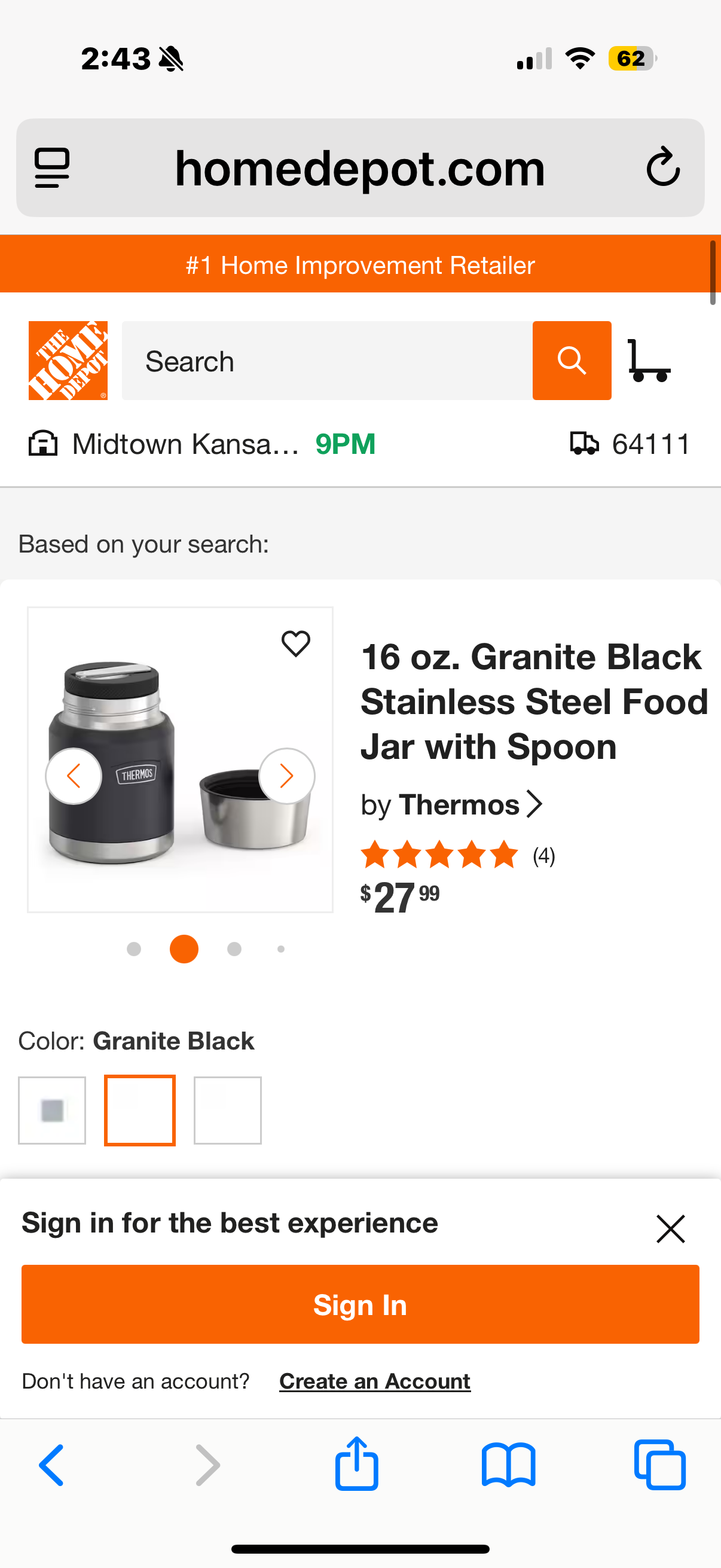The height and width of the screenshot is (1568, 721).
Task: Open Create an Account link
Action: (375, 1382)
